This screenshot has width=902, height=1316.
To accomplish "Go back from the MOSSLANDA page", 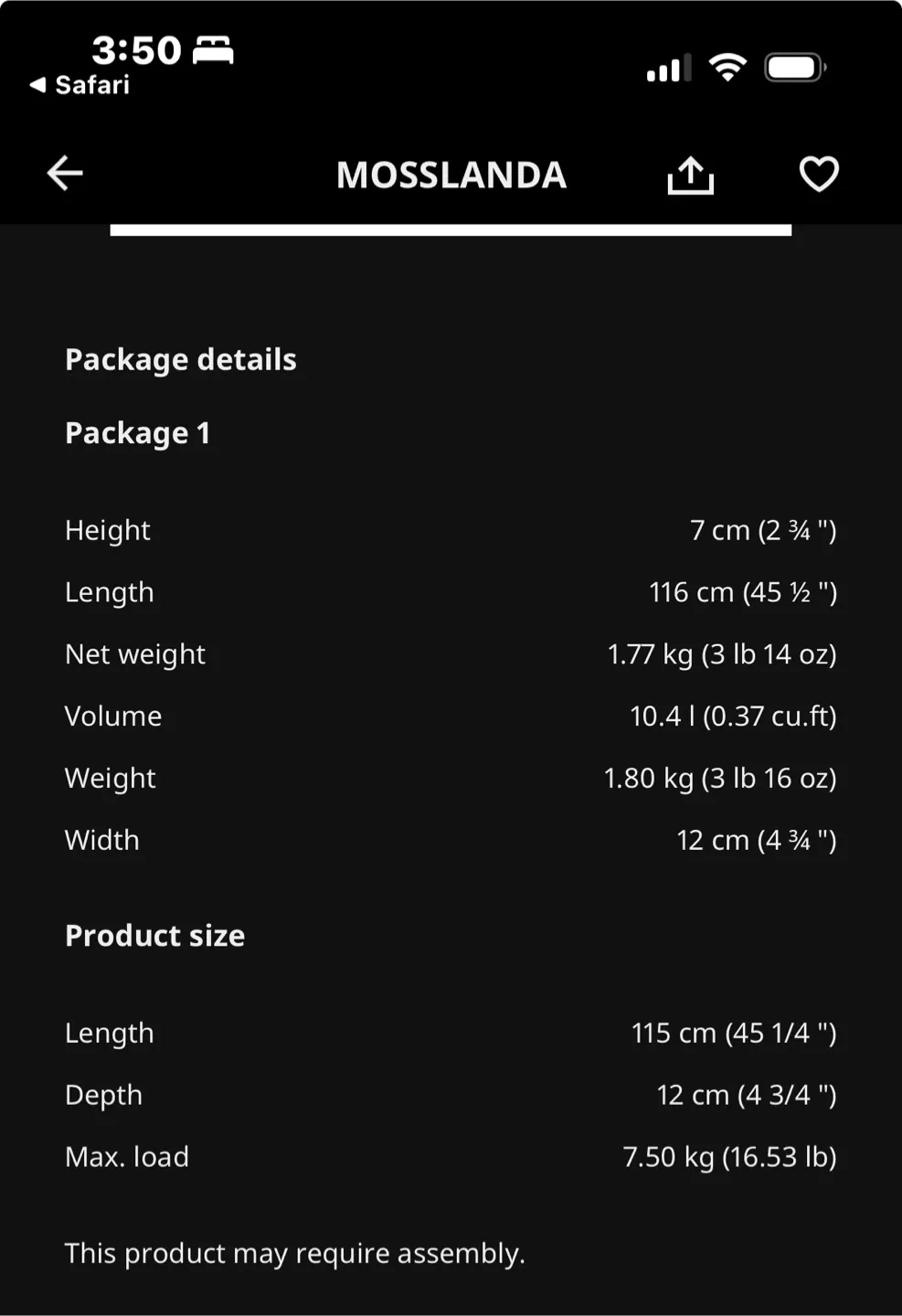I will pyautogui.click(x=65, y=173).
